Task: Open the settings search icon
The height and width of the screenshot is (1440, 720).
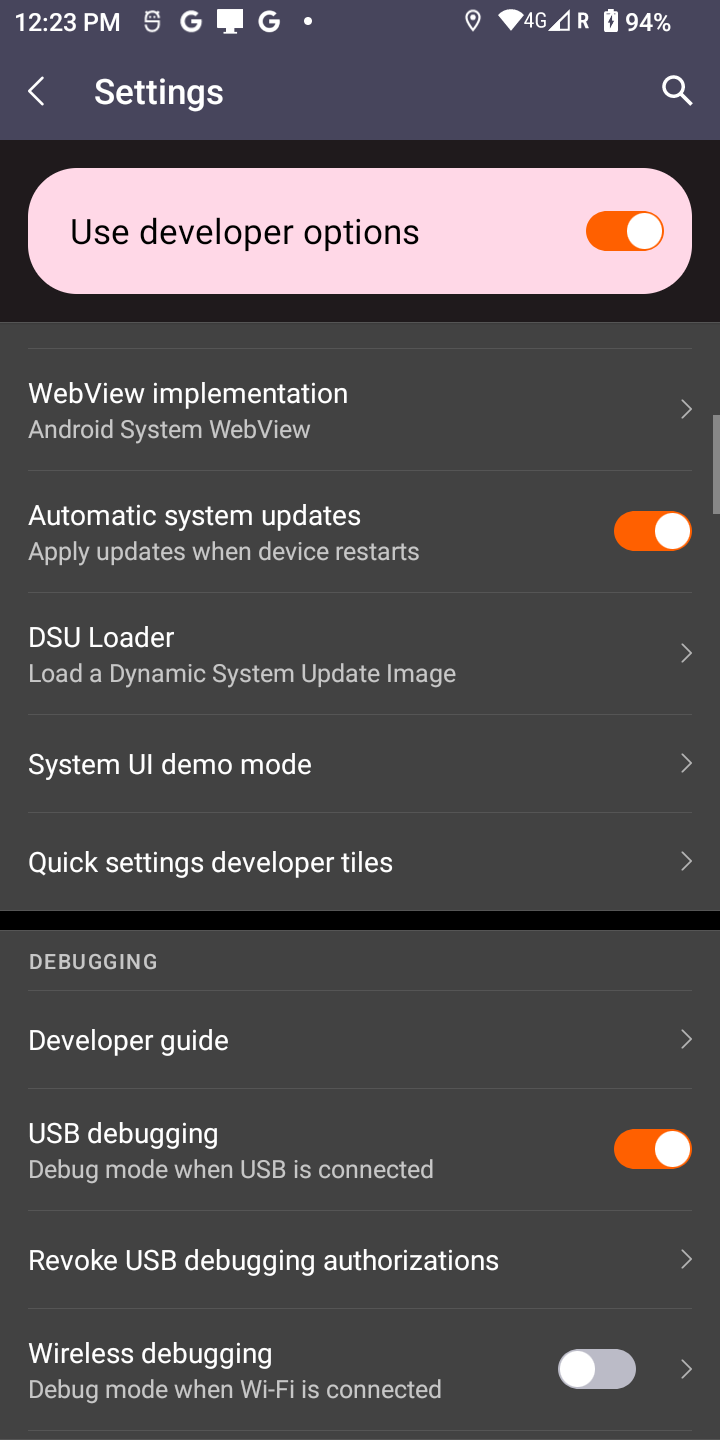Action: tap(677, 91)
